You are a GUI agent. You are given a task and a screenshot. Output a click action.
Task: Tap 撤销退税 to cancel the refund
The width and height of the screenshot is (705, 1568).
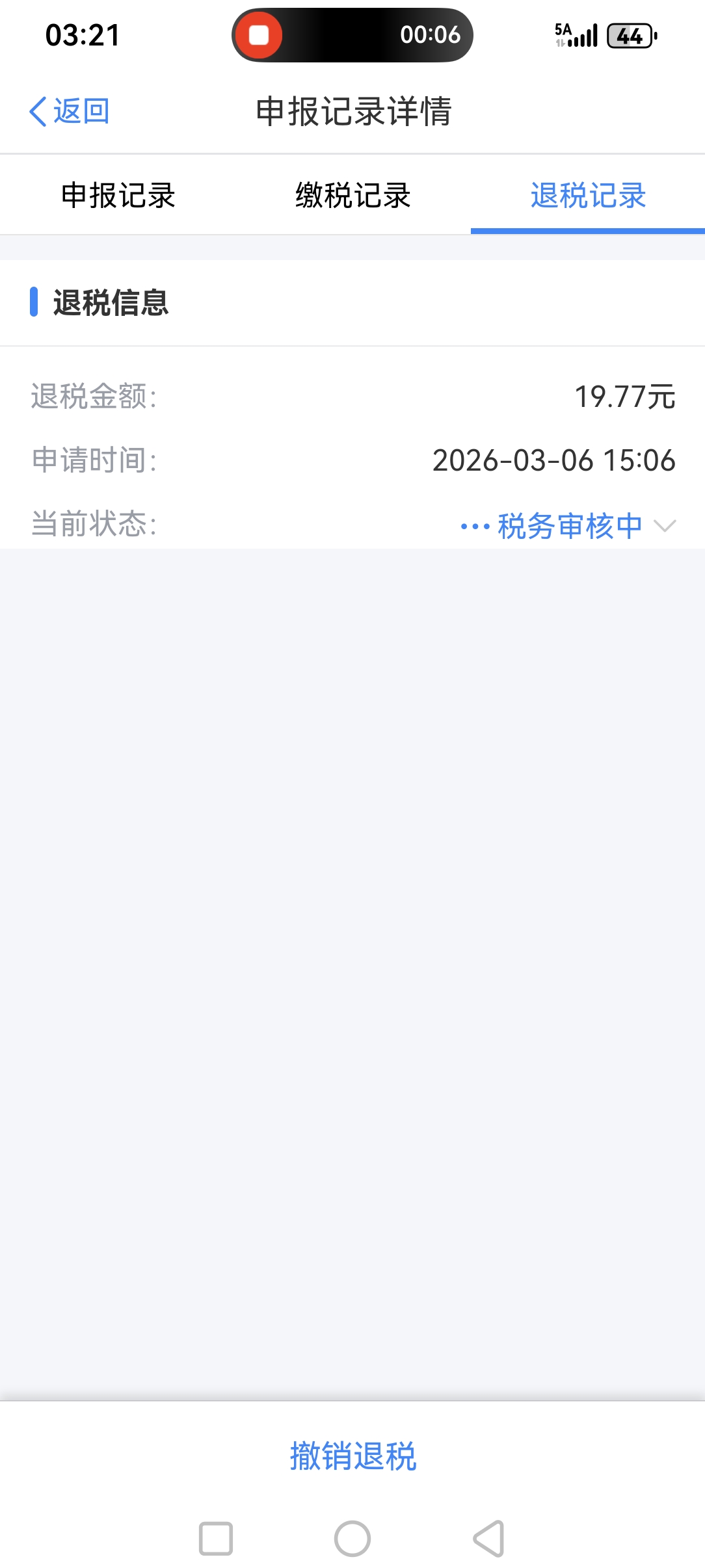click(x=352, y=1456)
